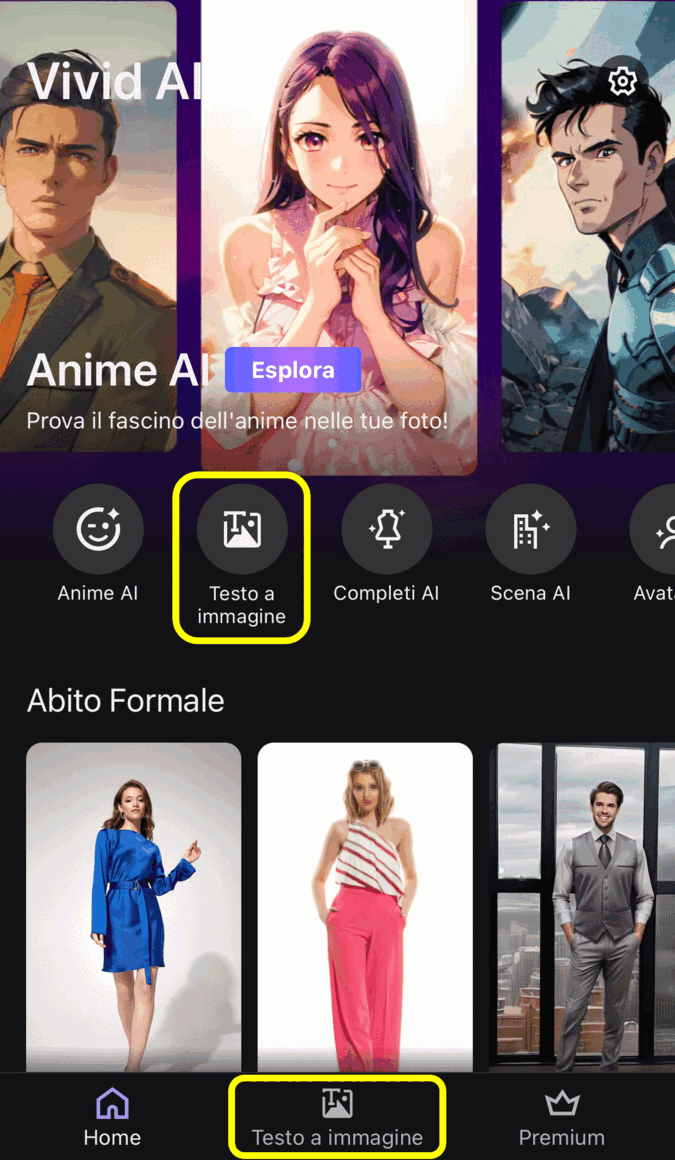Open the Anime AI shortcut

coord(98,530)
